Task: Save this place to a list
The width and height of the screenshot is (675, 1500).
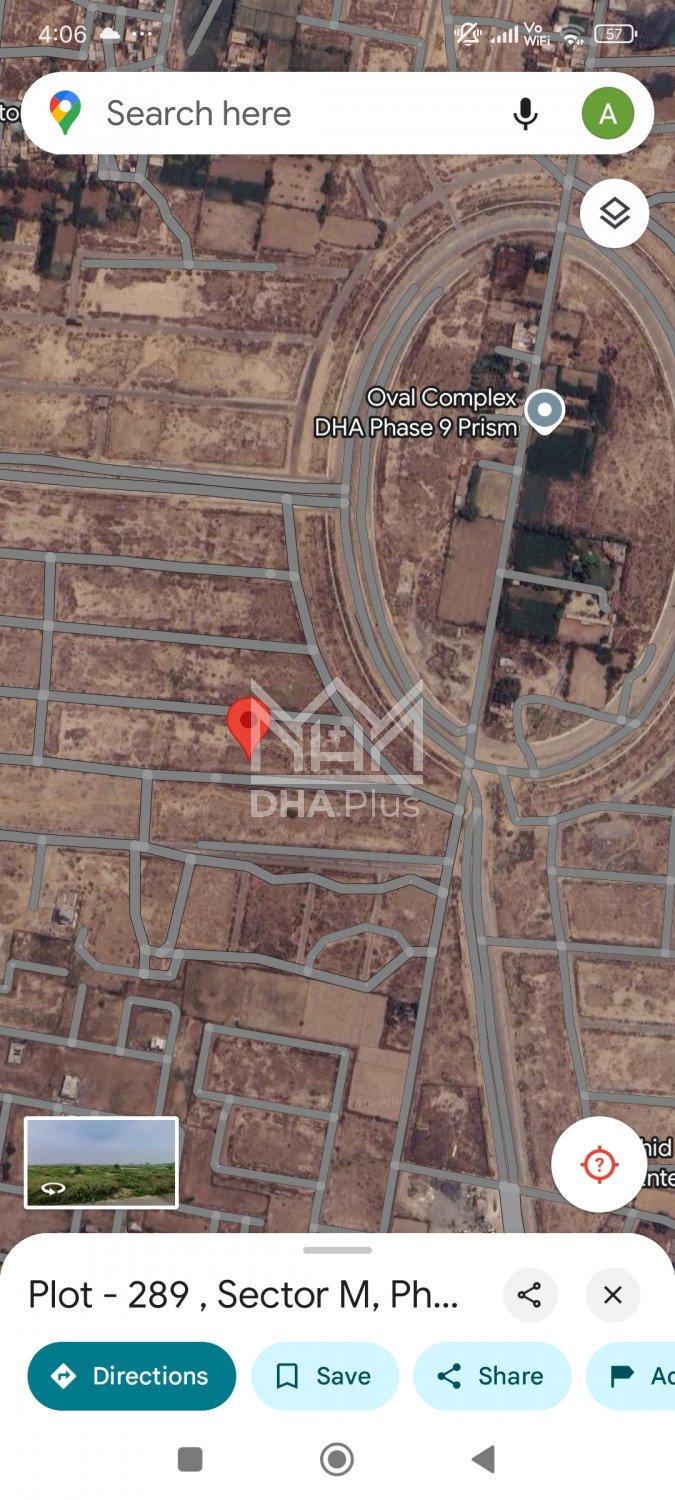Action: pos(325,1376)
